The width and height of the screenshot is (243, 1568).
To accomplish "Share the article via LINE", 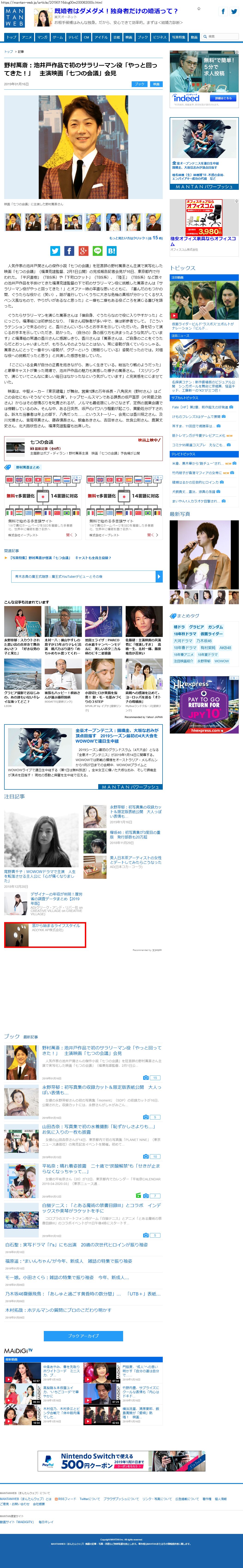I will (98, 251).
